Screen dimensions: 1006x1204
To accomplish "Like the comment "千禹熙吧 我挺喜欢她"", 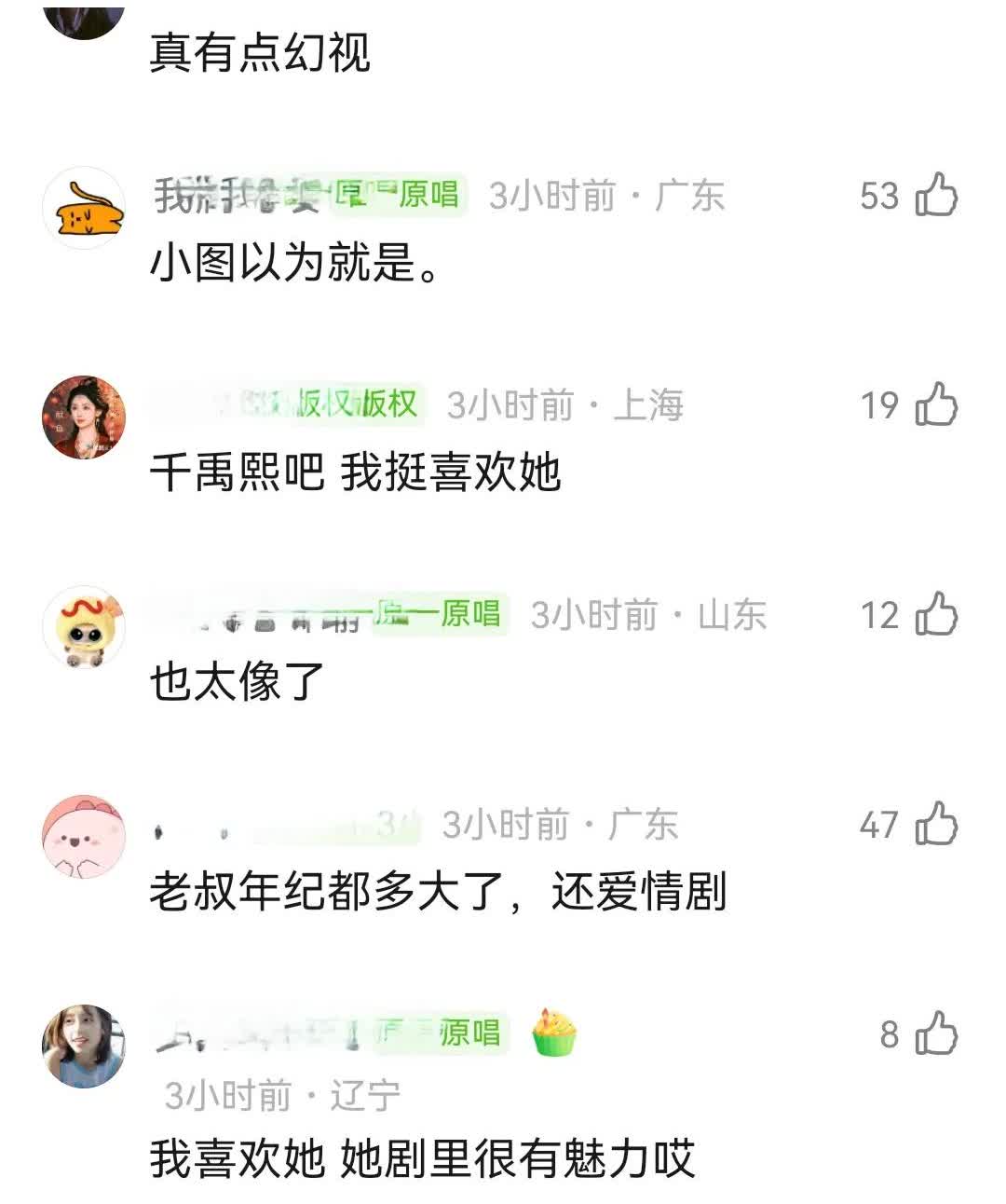I will click(x=936, y=404).
